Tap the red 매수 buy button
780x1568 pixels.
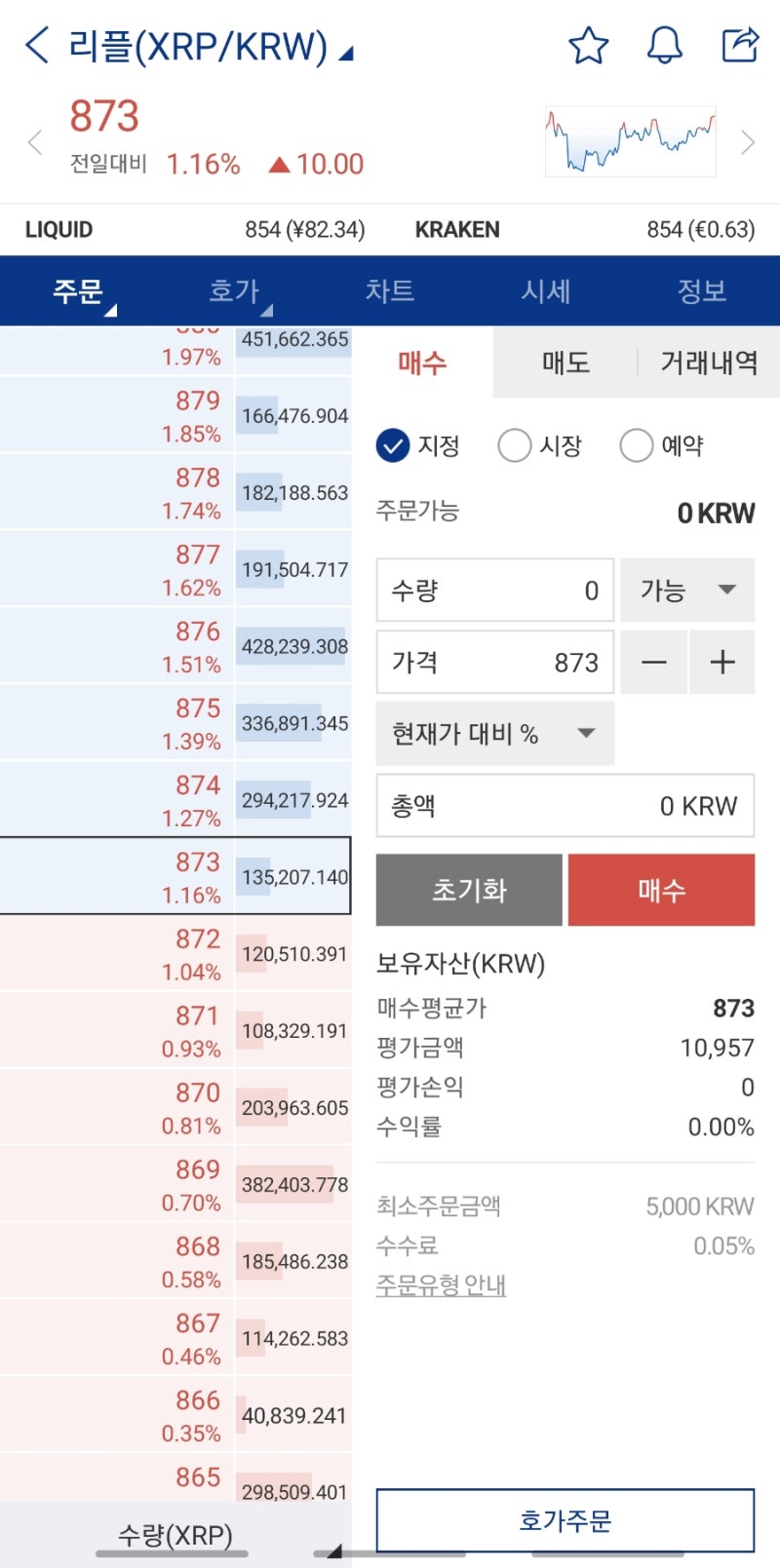(x=661, y=890)
